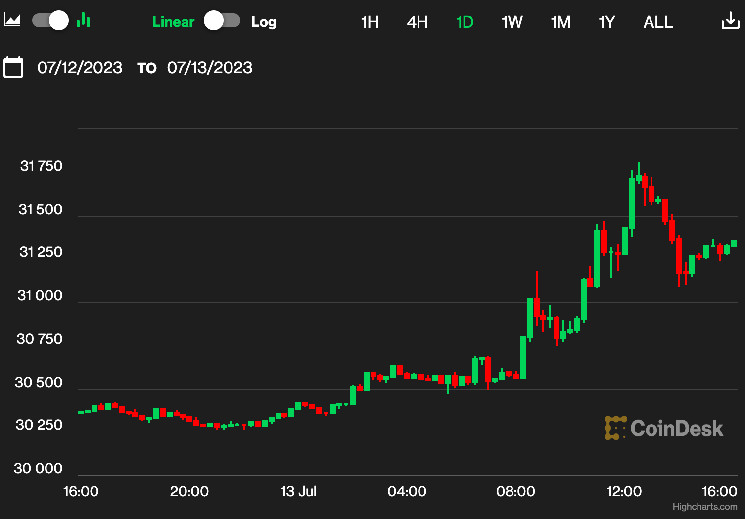Viewport: 745px width, 519px height.
Task: Open the Highcharts.com credit link
Action: coord(709,509)
